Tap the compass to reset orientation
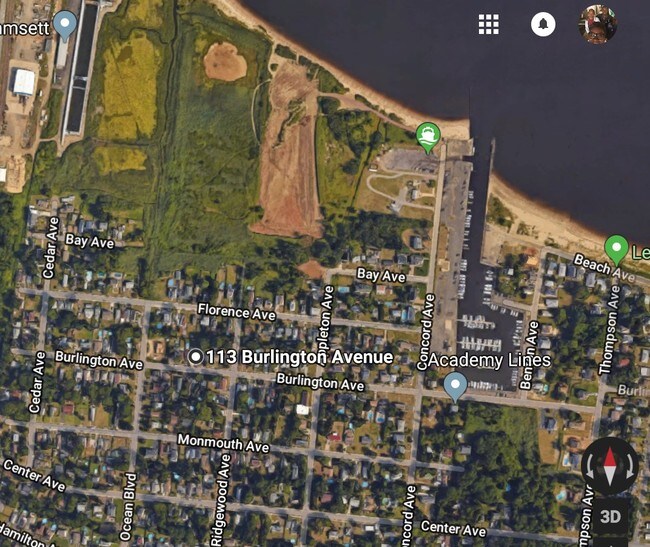 (610, 466)
